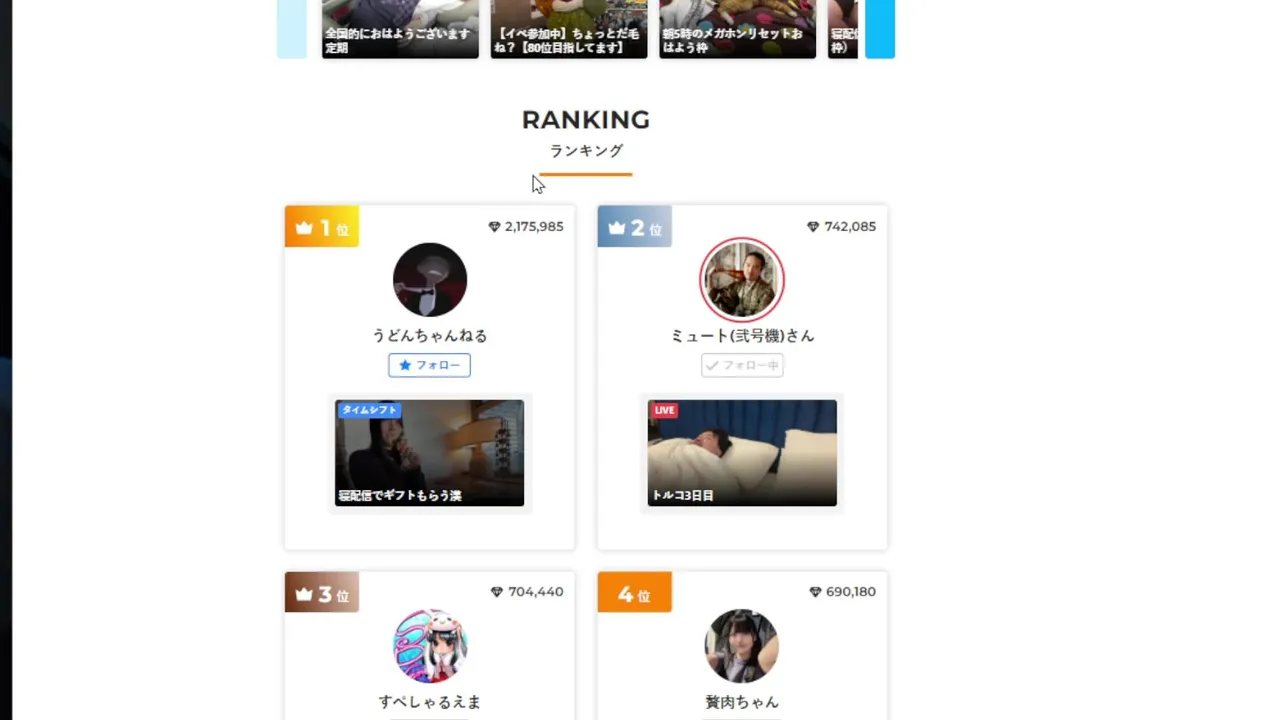Open 贅肉ちゃん's profile avatar
Image resolution: width=1280 pixels, height=720 pixels.
click(742, 646)
